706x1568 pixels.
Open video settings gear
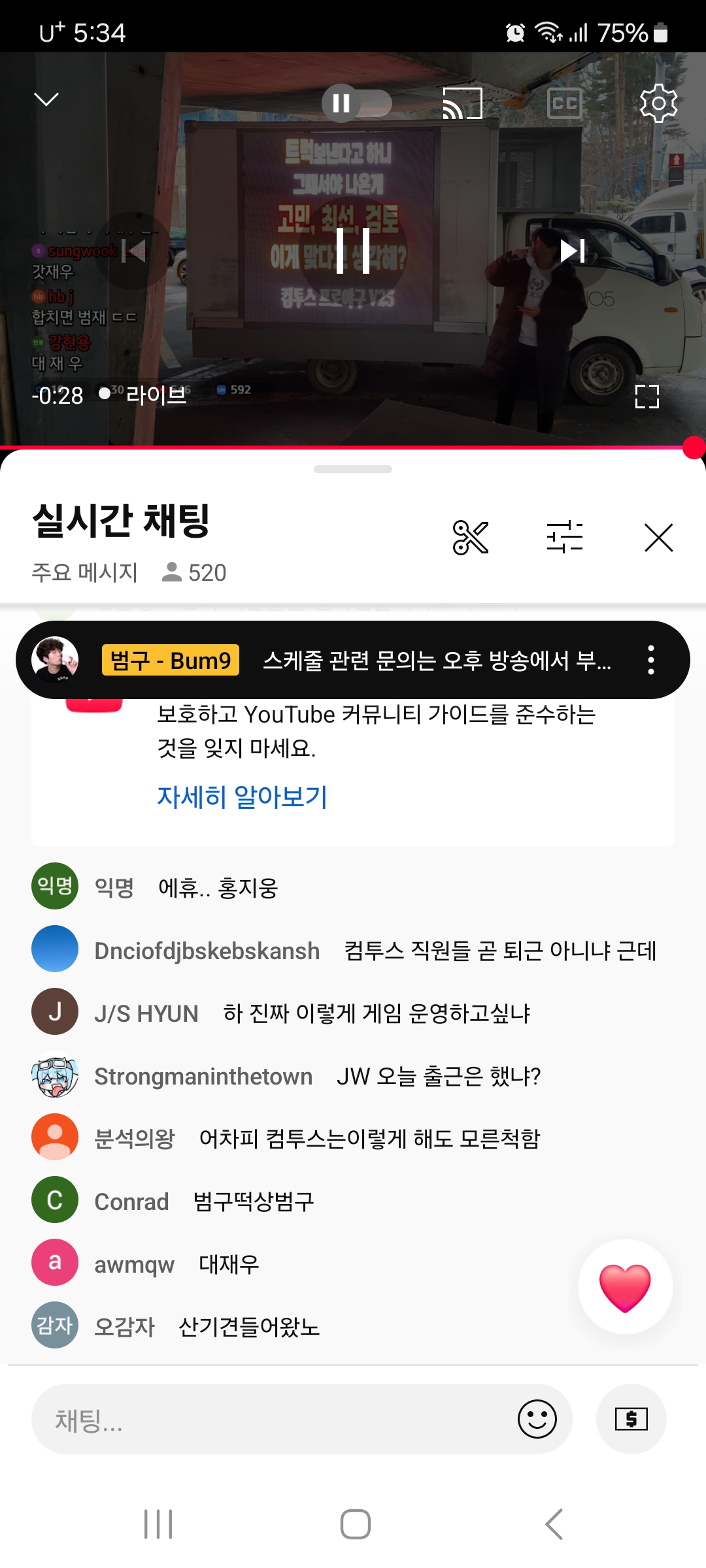(x=658, y=103)
